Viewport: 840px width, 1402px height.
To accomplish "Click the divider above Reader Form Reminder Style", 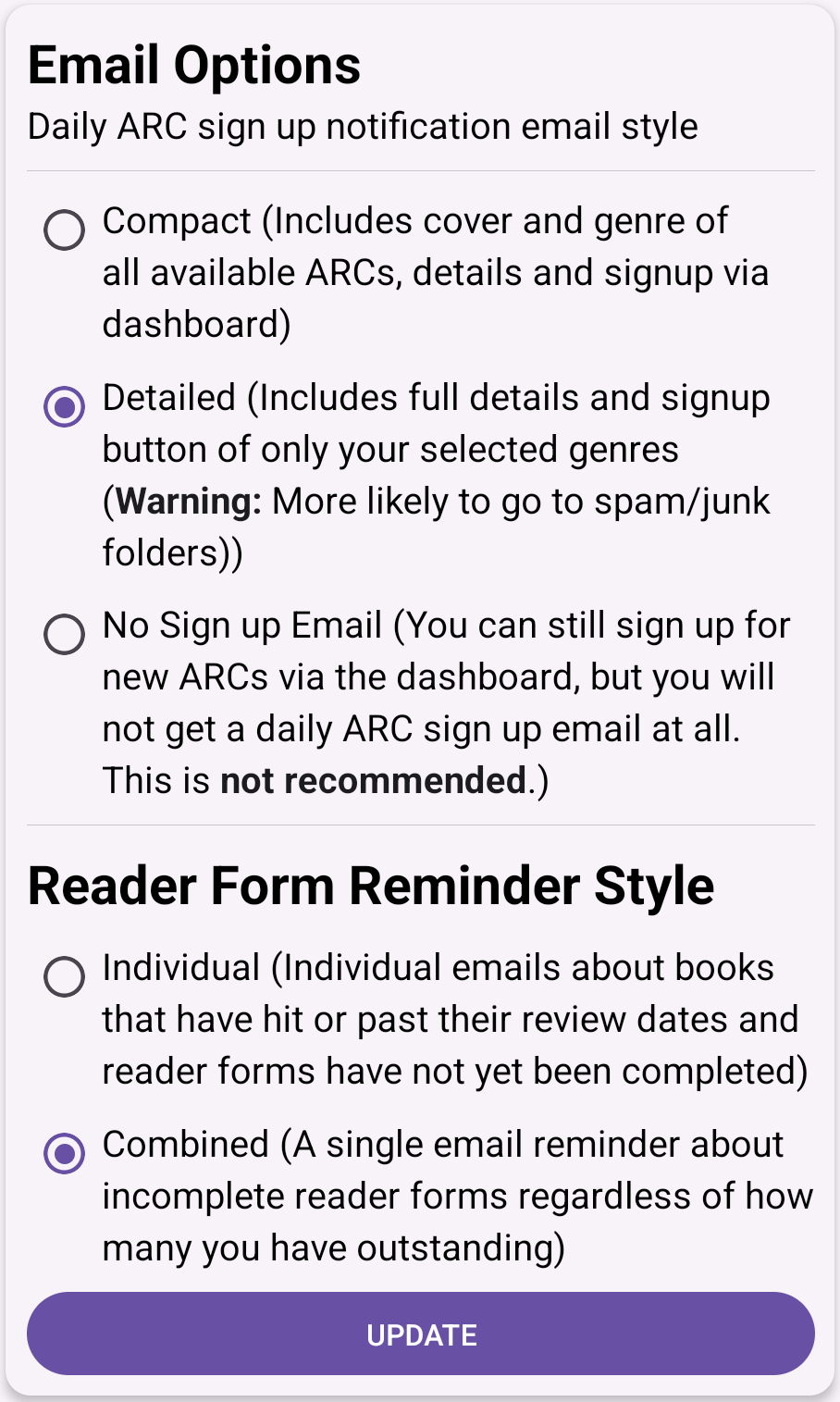I will click(x=420, y=825).
